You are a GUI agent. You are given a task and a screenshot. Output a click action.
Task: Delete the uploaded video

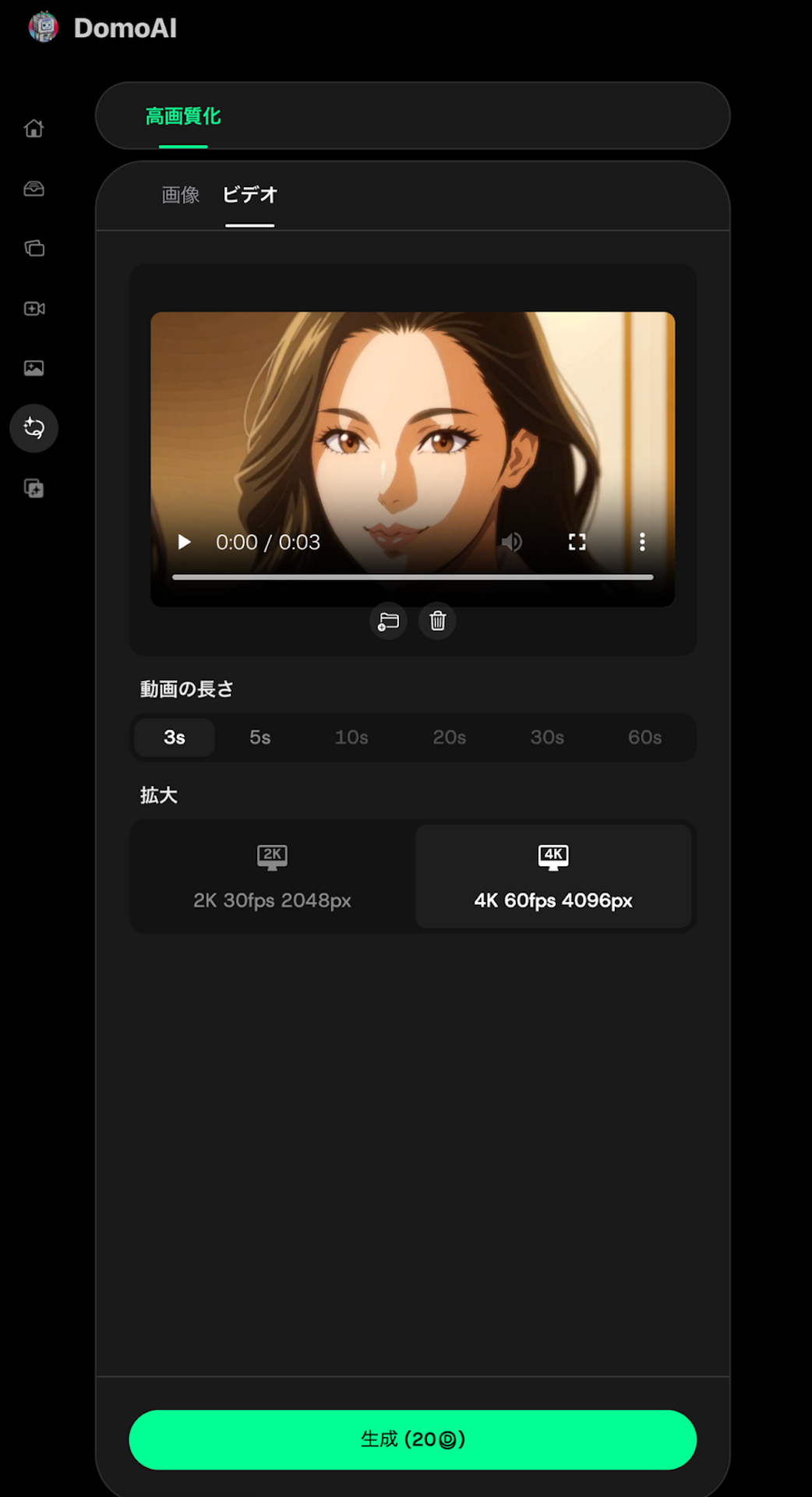point(438,621)
